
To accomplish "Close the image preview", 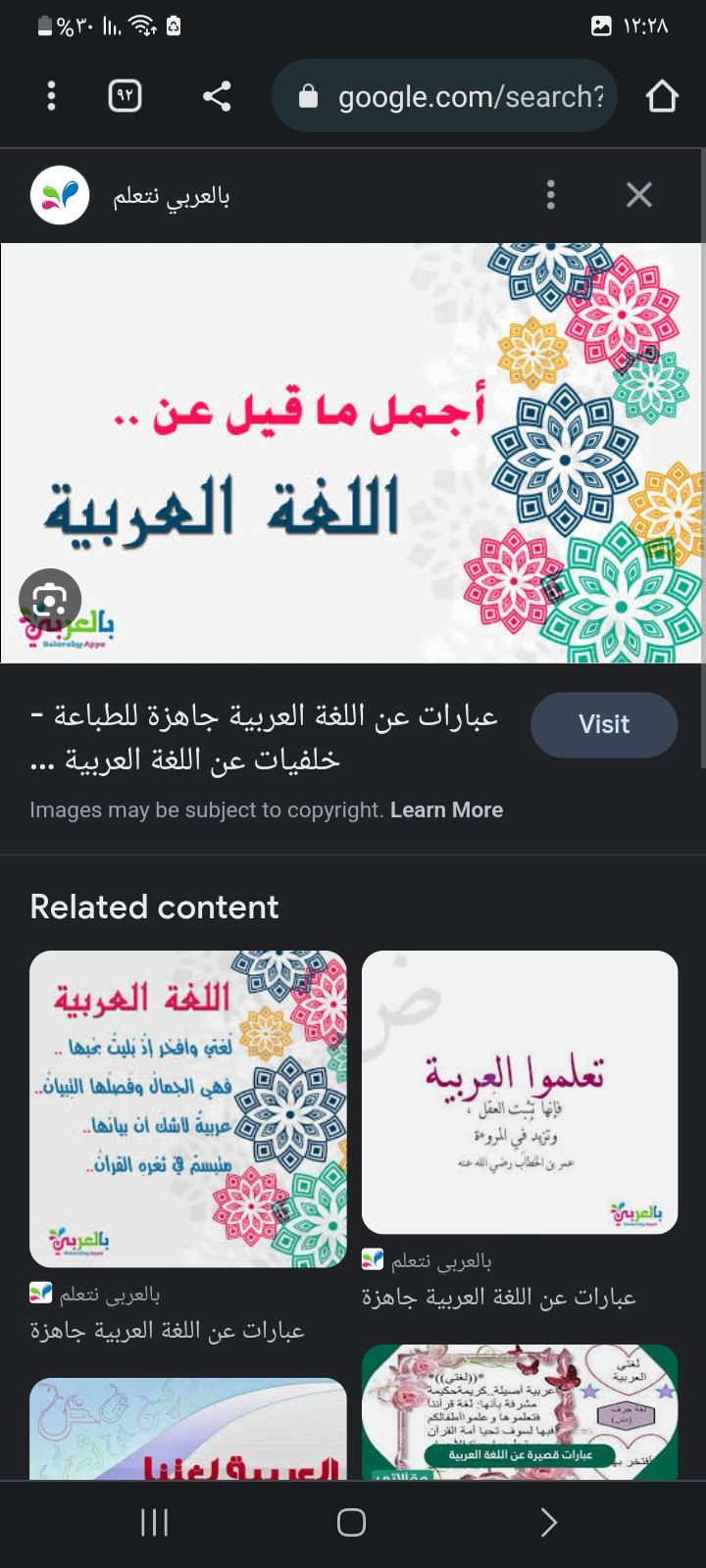I will (639, 195).
